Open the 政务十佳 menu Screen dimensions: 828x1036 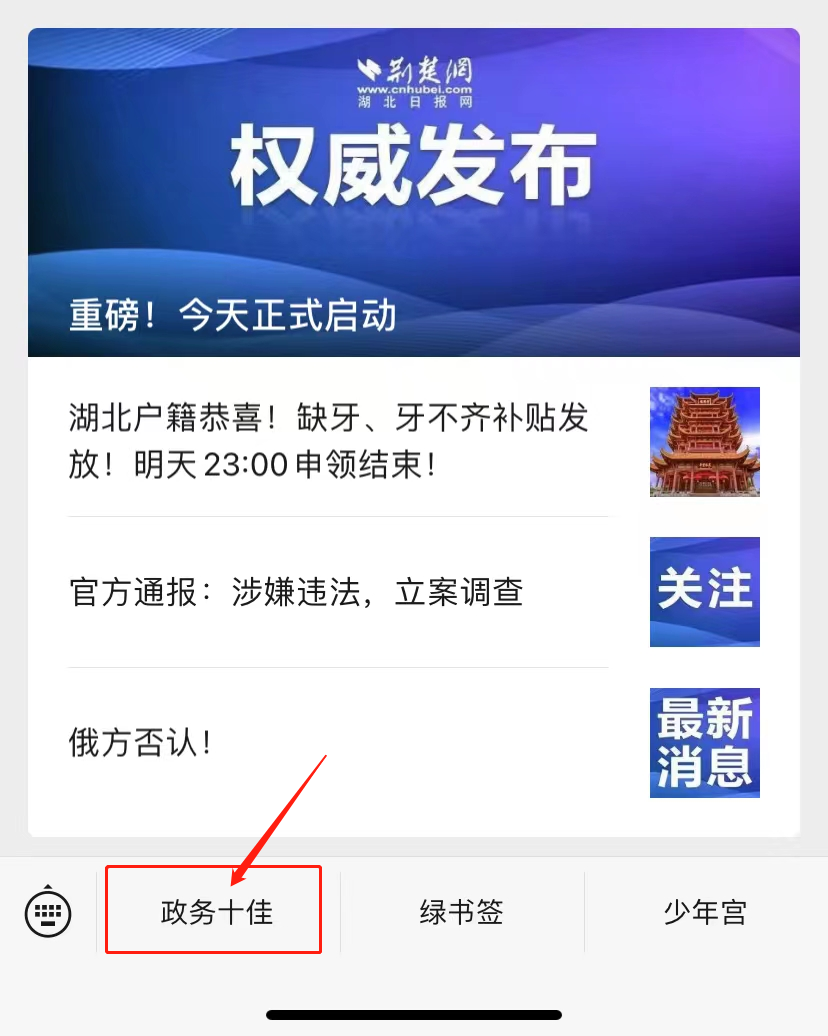[x=216, y=912]
